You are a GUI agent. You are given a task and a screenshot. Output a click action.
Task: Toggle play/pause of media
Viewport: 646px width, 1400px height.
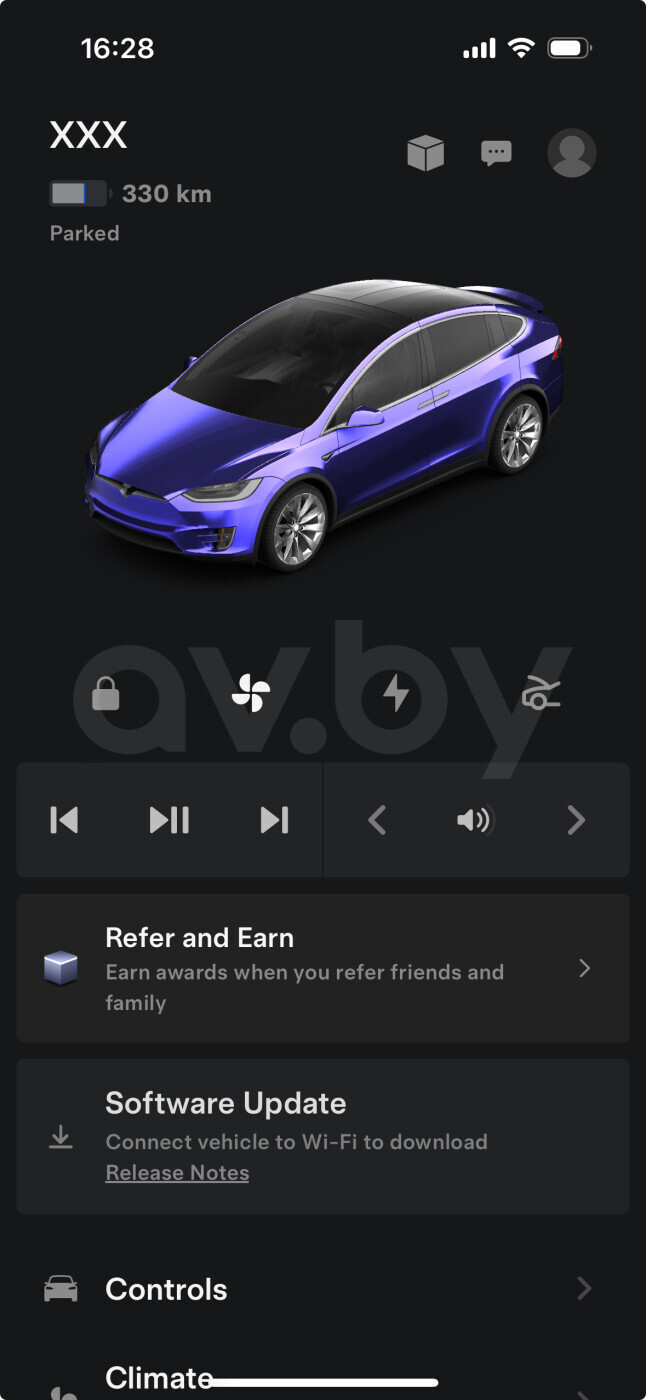pyautogui.click(x=169, y=820)
